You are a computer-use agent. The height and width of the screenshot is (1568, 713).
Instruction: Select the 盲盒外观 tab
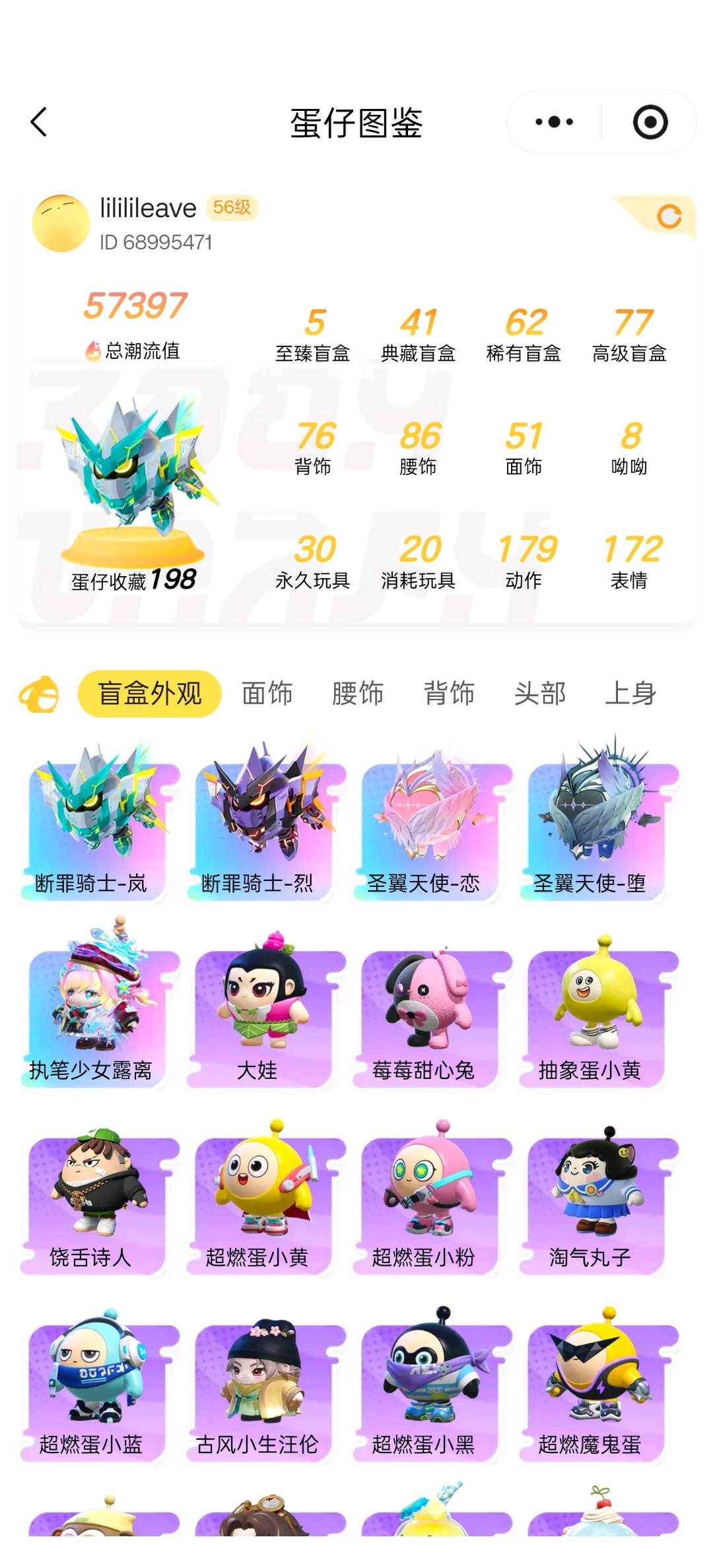(150, 694)
